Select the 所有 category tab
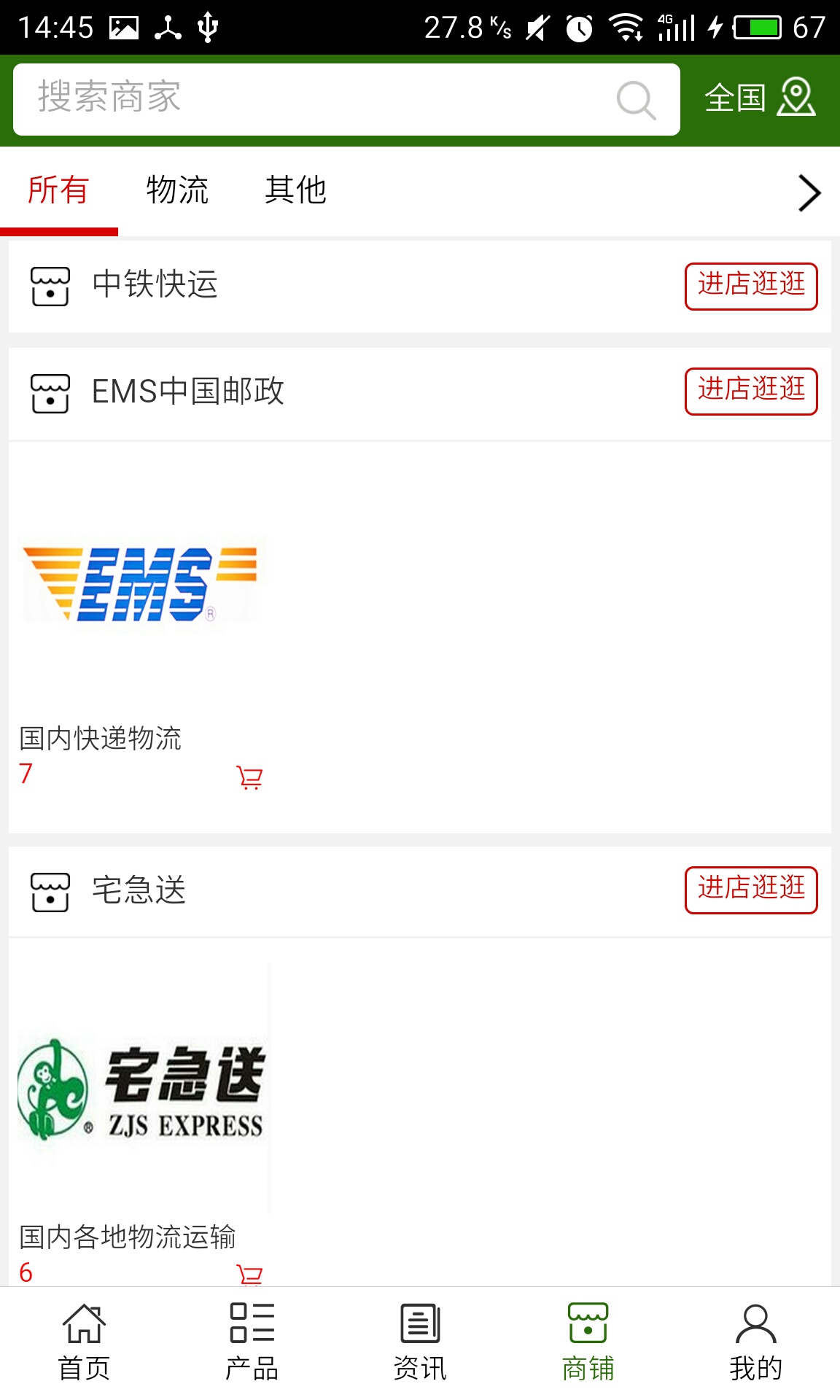This screenshot has height=1400, width=840. 58,191
